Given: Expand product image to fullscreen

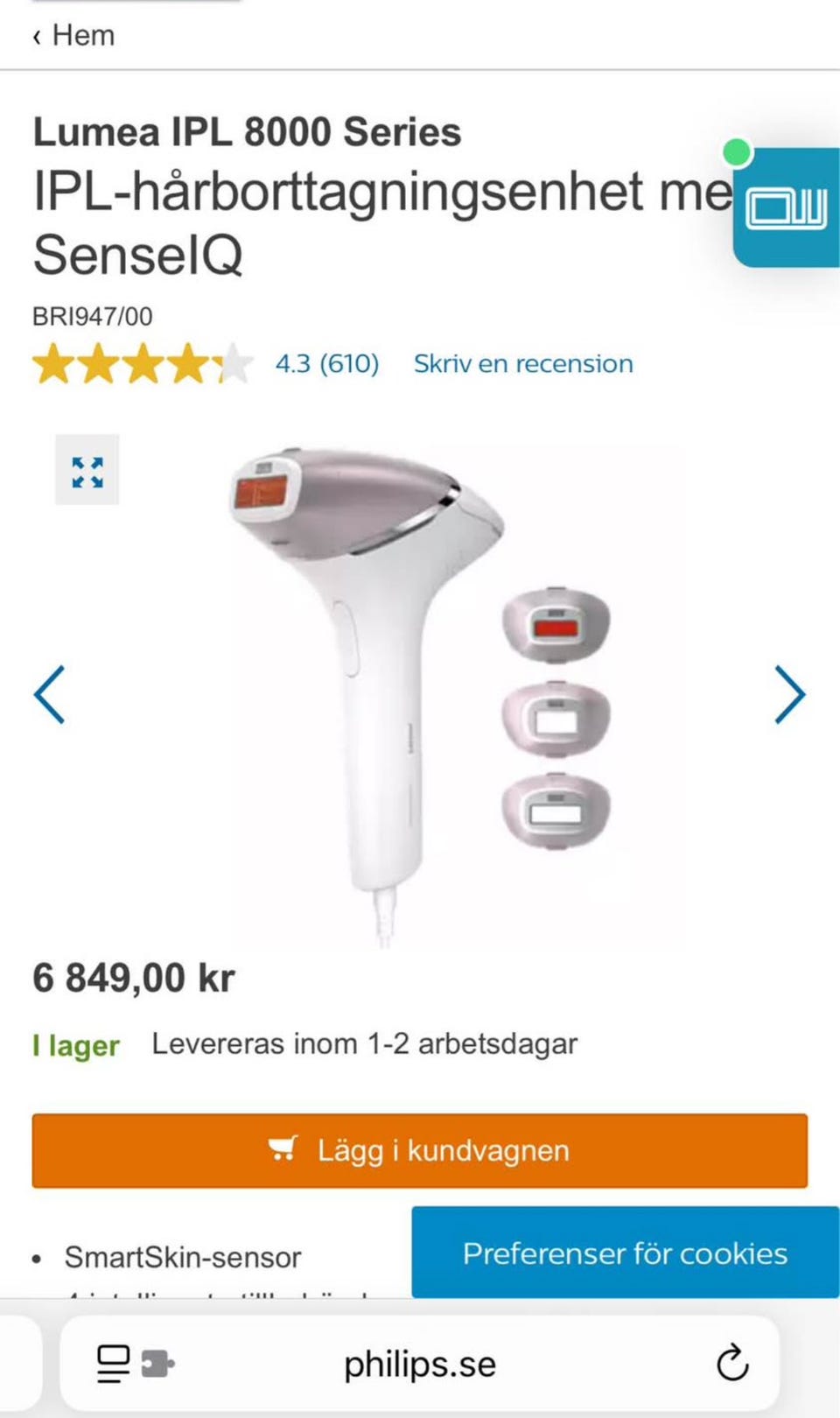Looking at the screenshot, I should coord(87,470).
